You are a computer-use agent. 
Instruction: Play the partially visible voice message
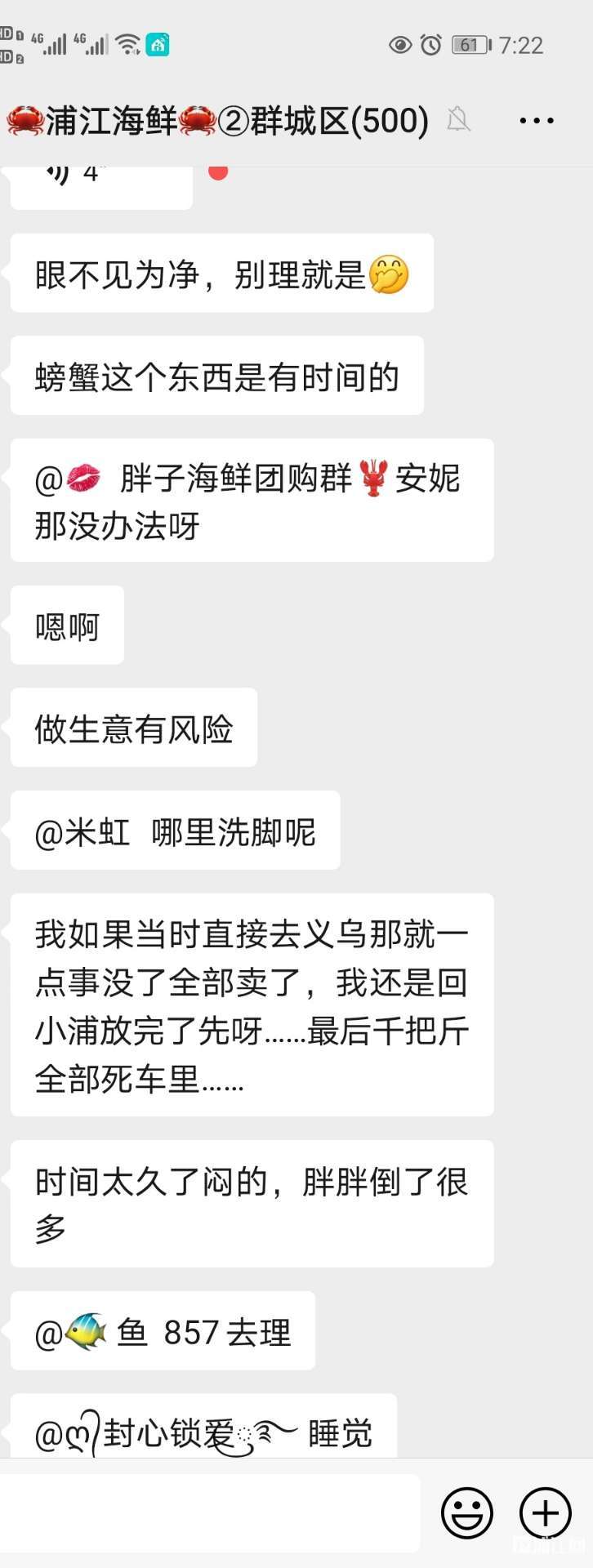pos(100,184)
